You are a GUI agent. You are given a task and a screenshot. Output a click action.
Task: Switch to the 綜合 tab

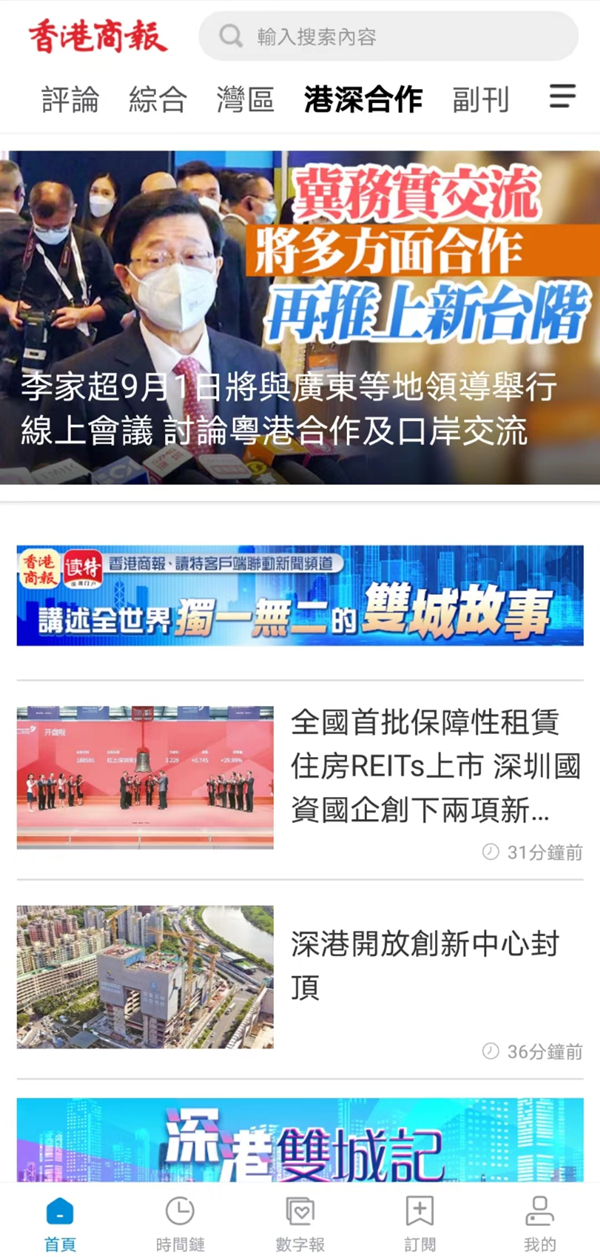click(x=157, y=99)
